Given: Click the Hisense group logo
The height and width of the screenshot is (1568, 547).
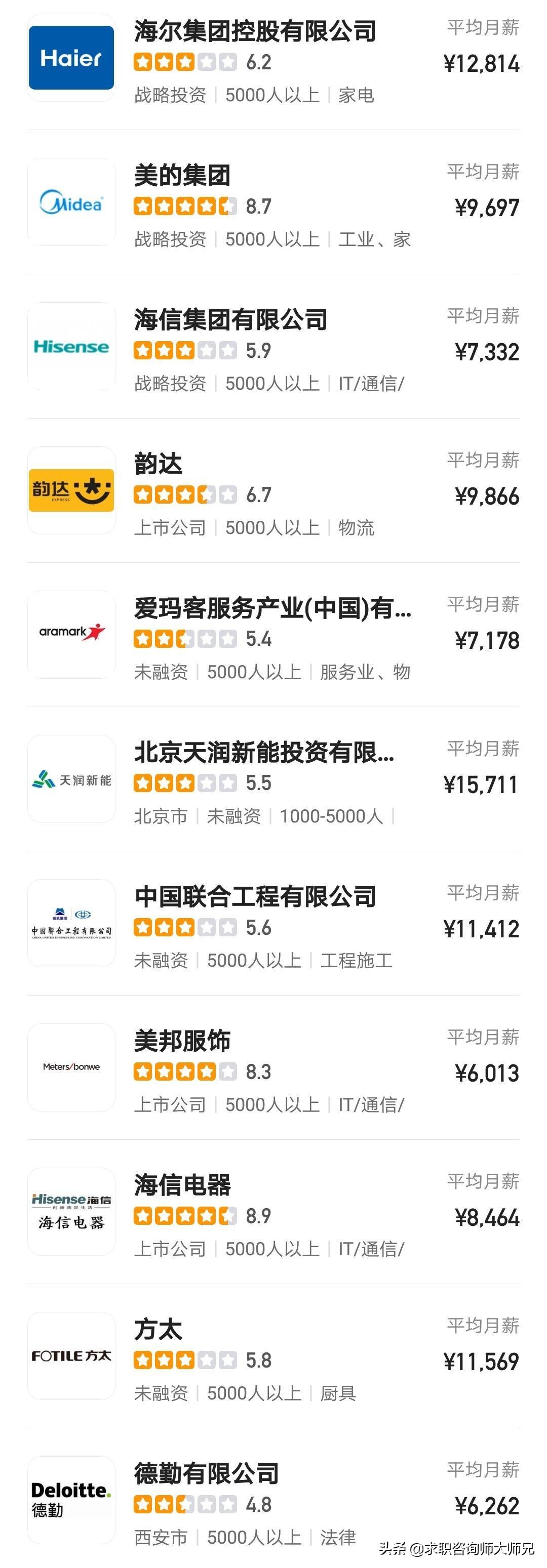Looking at the screenshot, I should click(71, 348).
